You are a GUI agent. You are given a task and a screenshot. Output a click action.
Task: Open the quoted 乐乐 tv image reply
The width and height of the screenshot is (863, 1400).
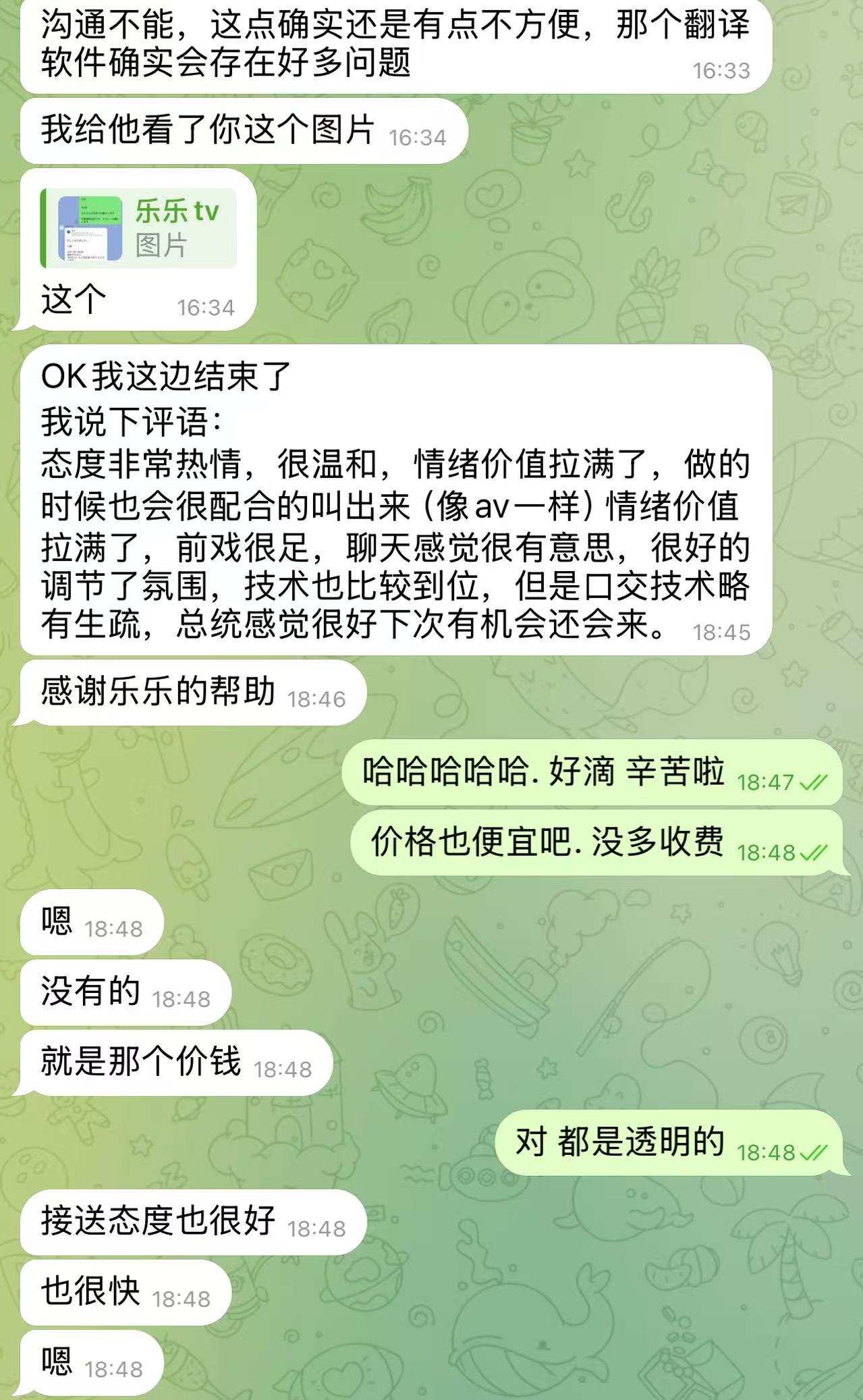point(139,228)
